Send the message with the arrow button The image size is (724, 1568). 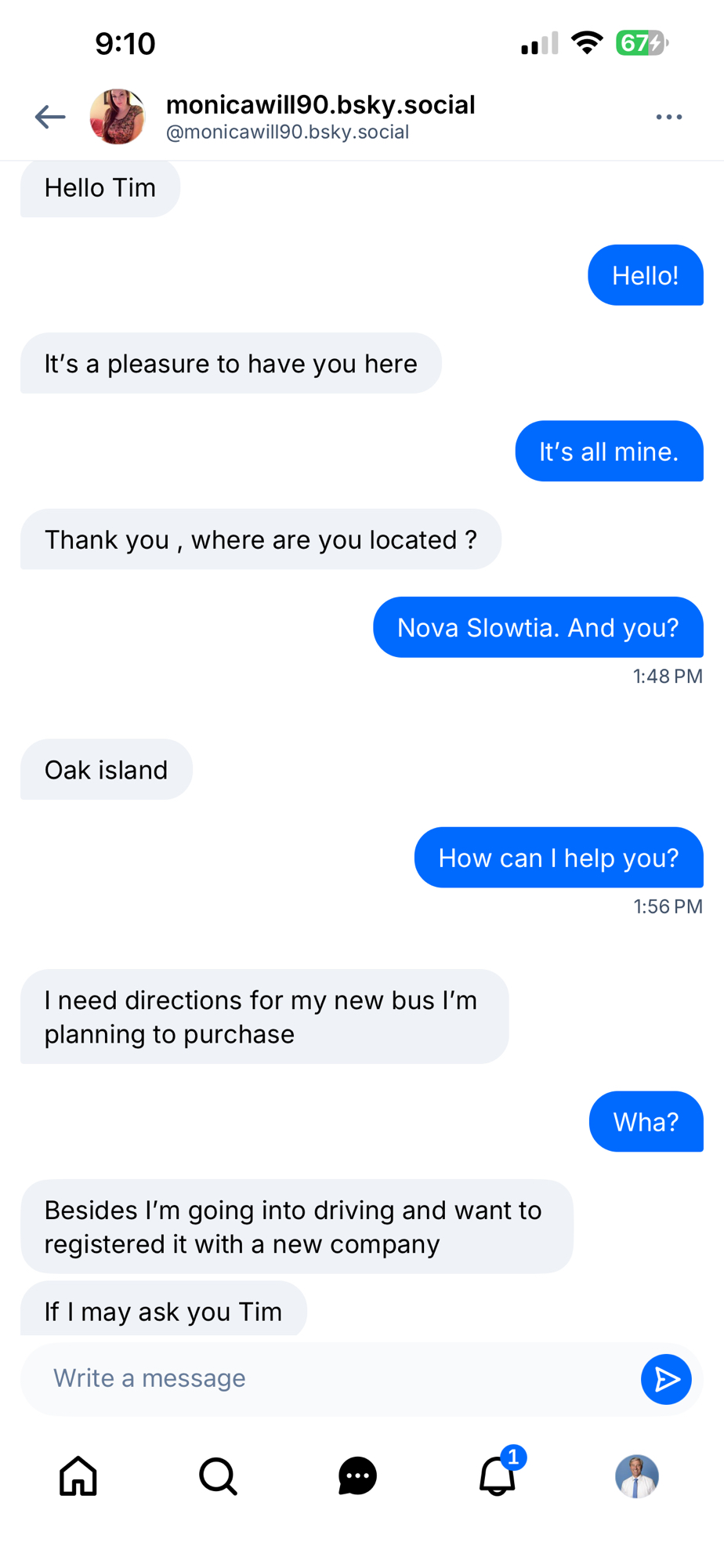coord(666,1379)
